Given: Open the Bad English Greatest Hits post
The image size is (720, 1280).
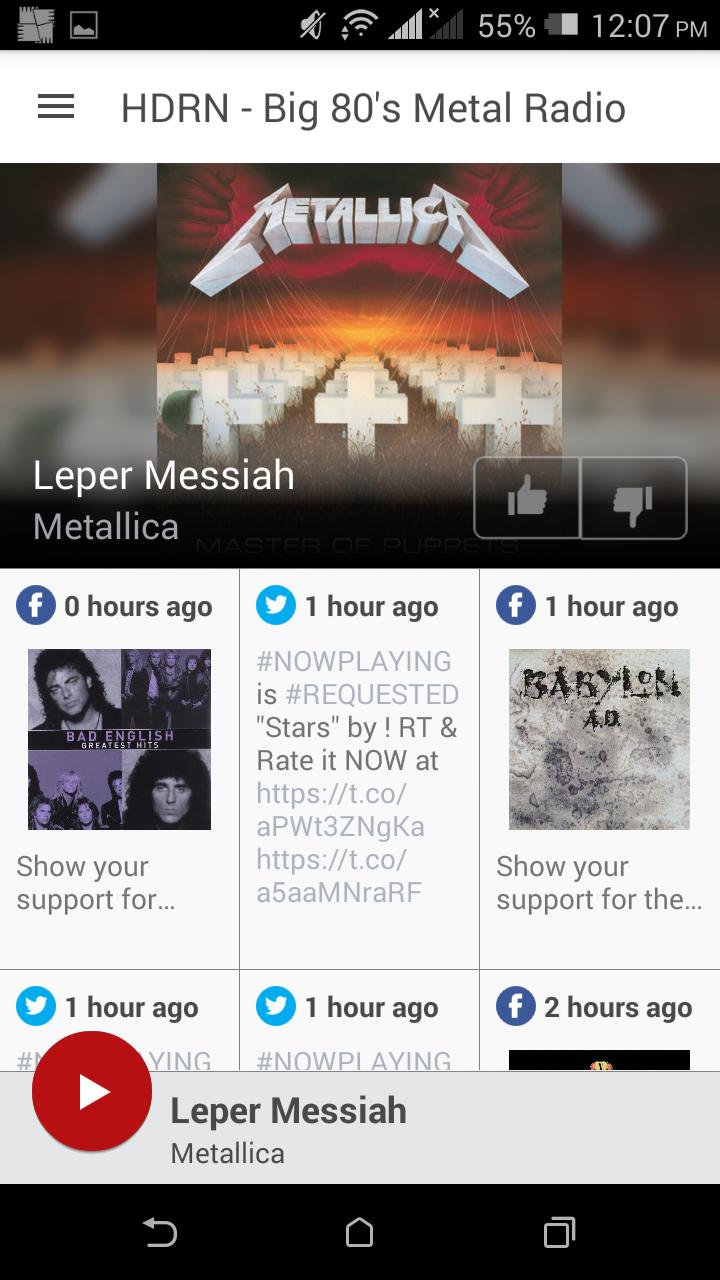Looking at the screenshot, I should (119, 740).
